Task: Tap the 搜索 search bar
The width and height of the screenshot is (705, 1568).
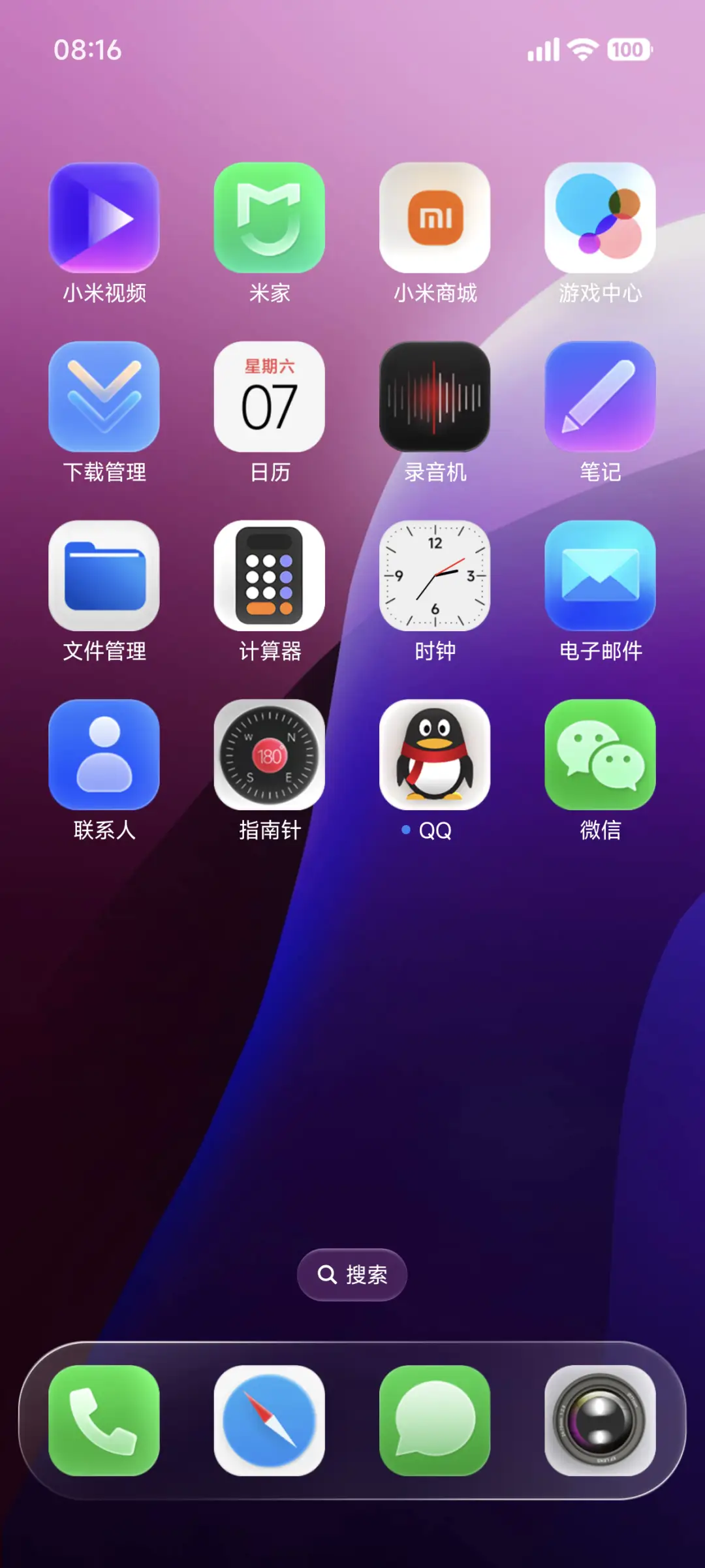Action: (351, 1274)
